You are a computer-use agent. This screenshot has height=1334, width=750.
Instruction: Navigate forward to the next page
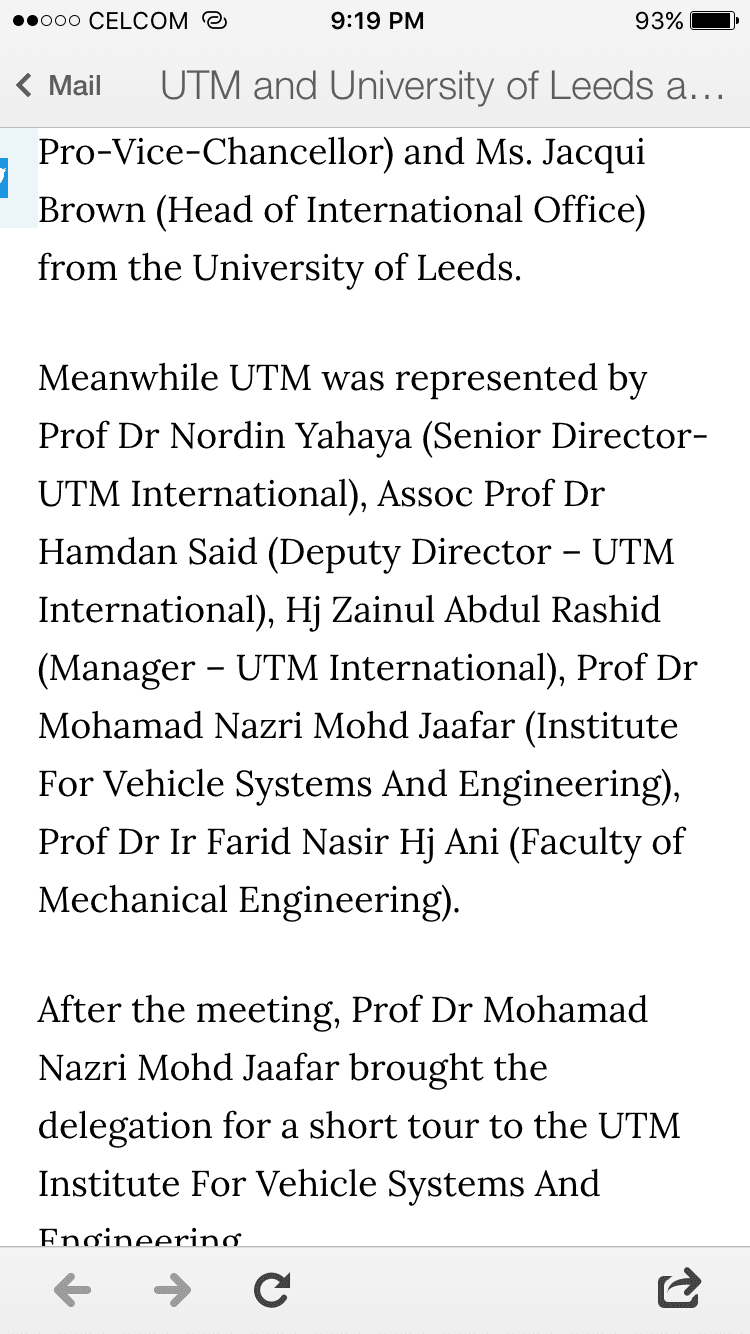tap(172, 1290)
